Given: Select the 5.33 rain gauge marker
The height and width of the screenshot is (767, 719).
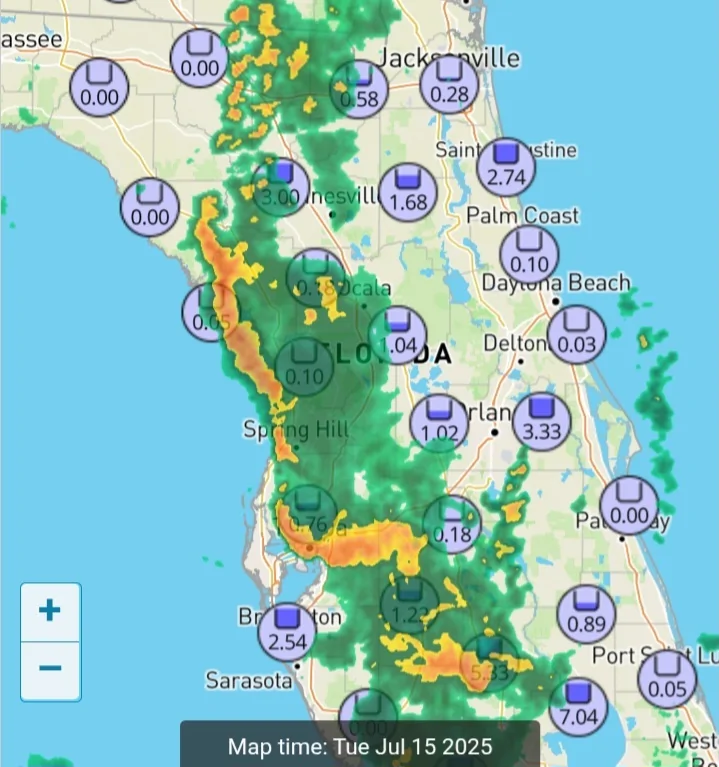Looking at the screenshot, I should 489,662.
